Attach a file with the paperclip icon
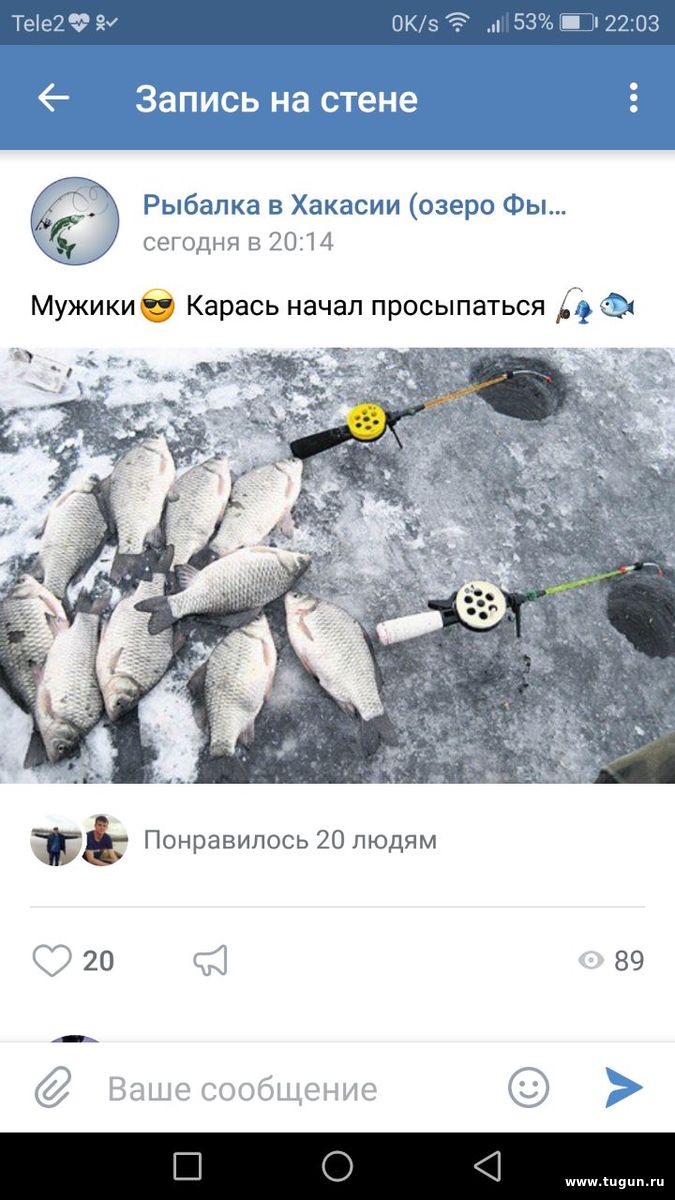Image resolution: width=675 pixels, height=1200 pixels. 53,1088
